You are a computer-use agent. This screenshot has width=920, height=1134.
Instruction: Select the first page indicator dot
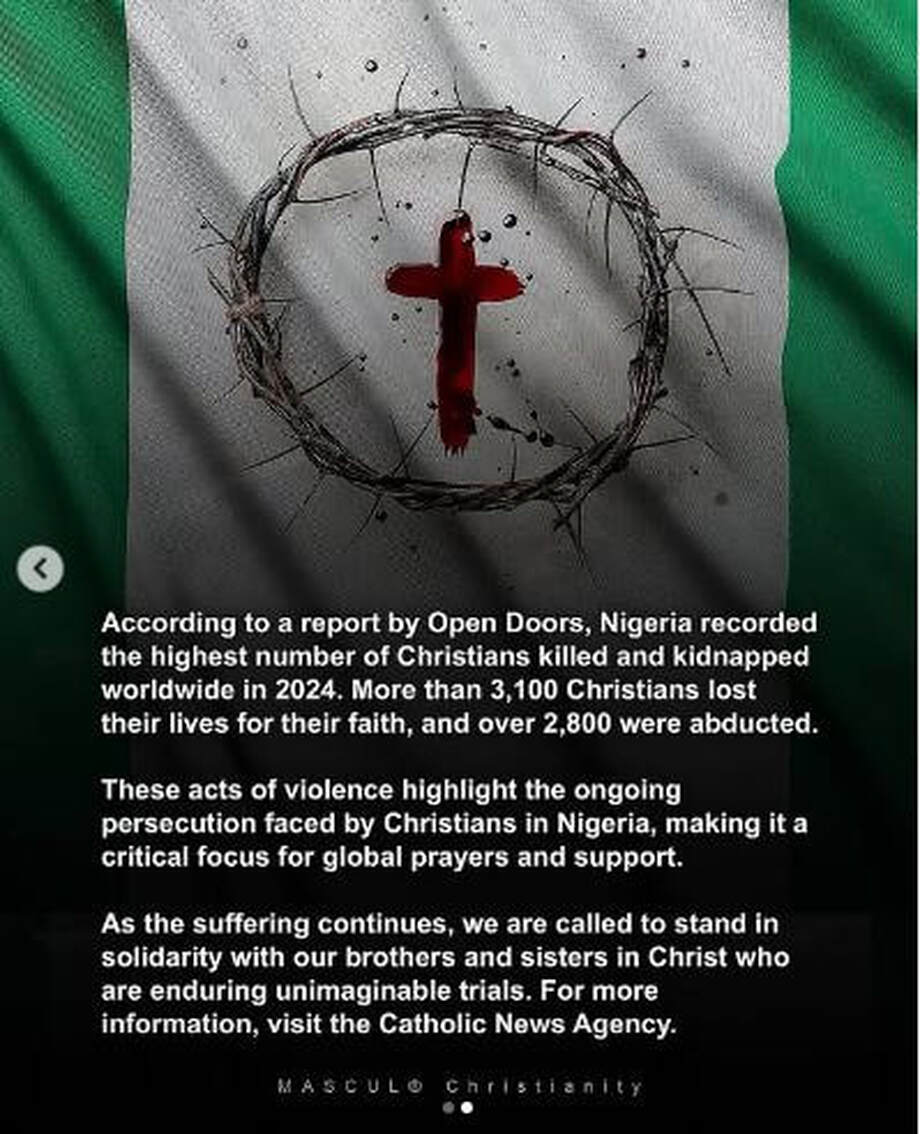pyautogui.click(x=448, y=1107)
